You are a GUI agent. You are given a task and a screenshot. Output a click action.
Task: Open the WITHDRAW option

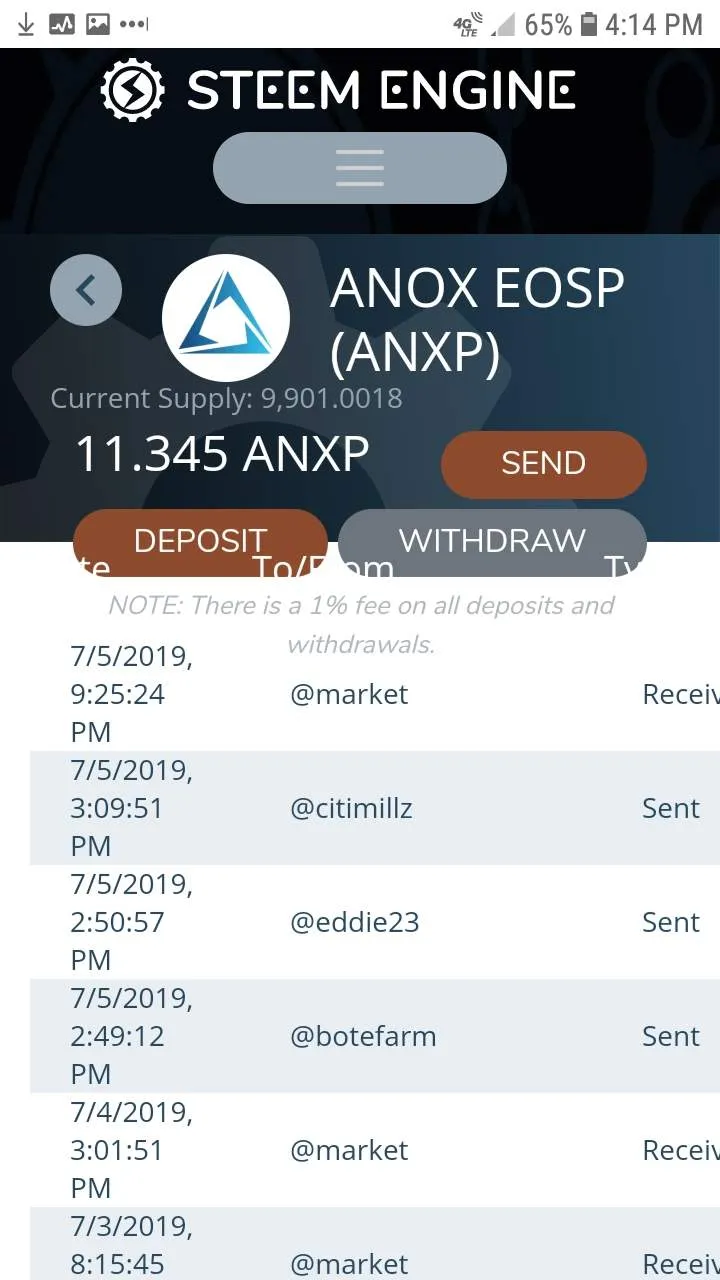click(492, 542)
